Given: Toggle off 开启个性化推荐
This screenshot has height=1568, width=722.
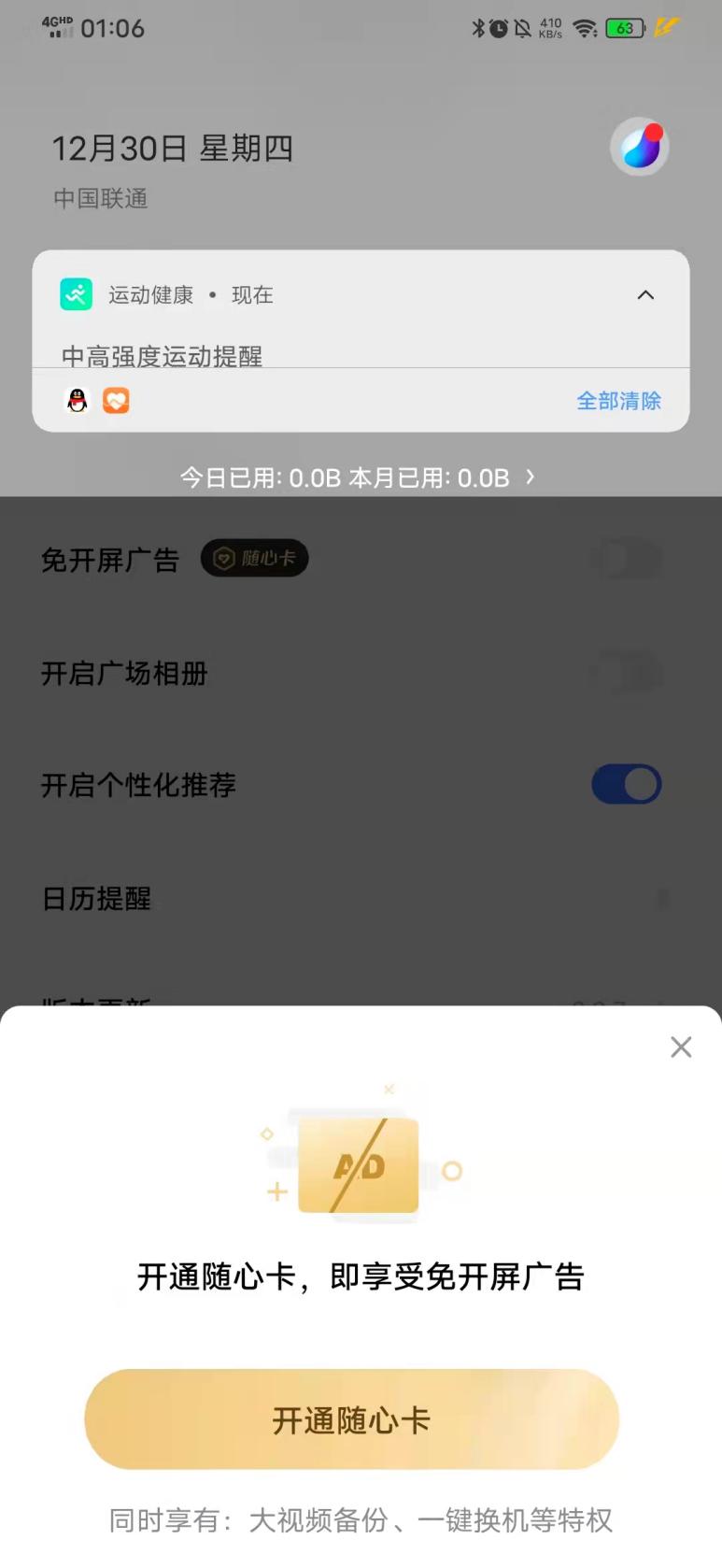Looking at the screenshot, I should tap(626, 784).
